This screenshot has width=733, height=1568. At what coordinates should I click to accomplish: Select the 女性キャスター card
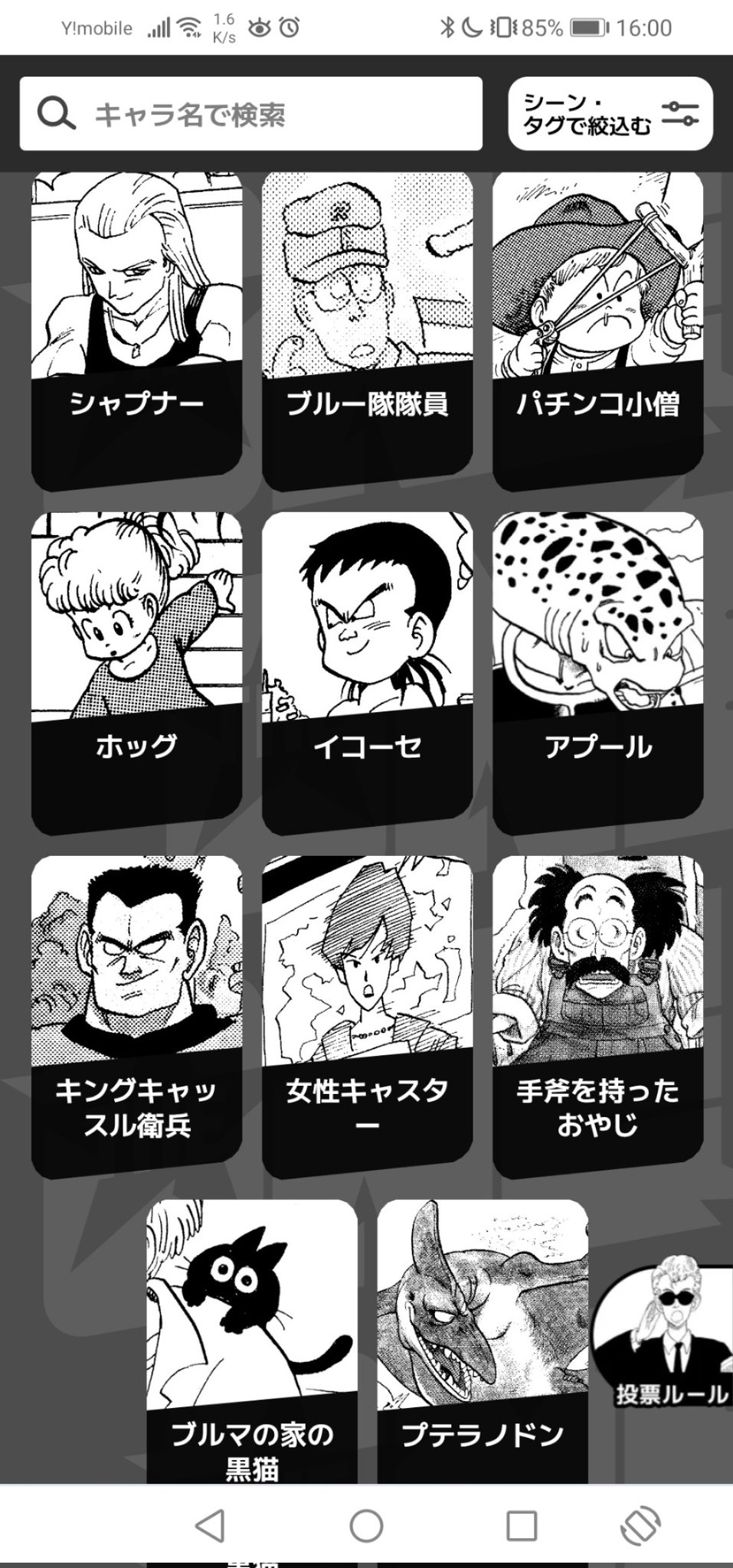[x=367, y=1015]
